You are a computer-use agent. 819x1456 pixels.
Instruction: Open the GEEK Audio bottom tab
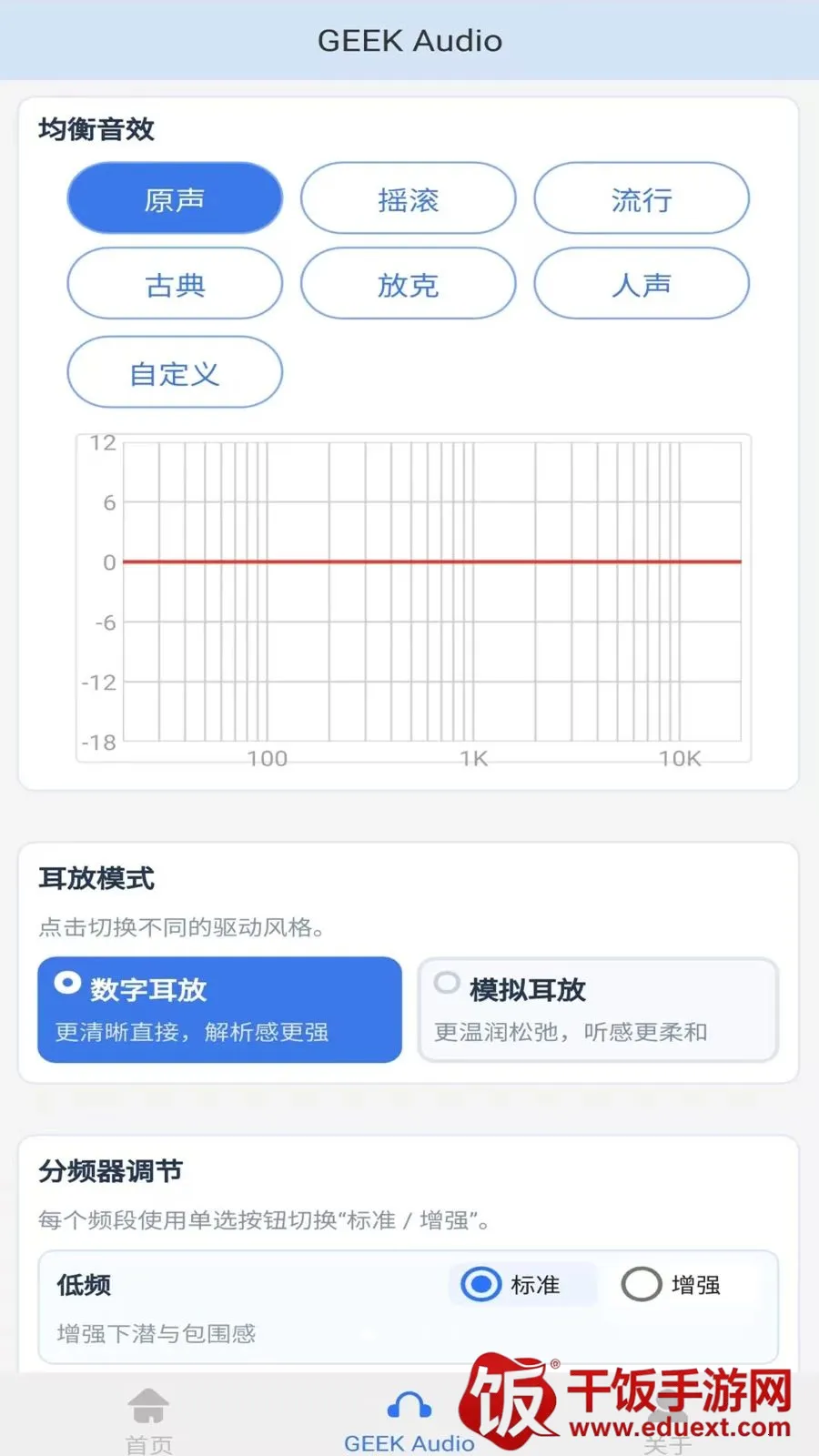(409, 1421)
